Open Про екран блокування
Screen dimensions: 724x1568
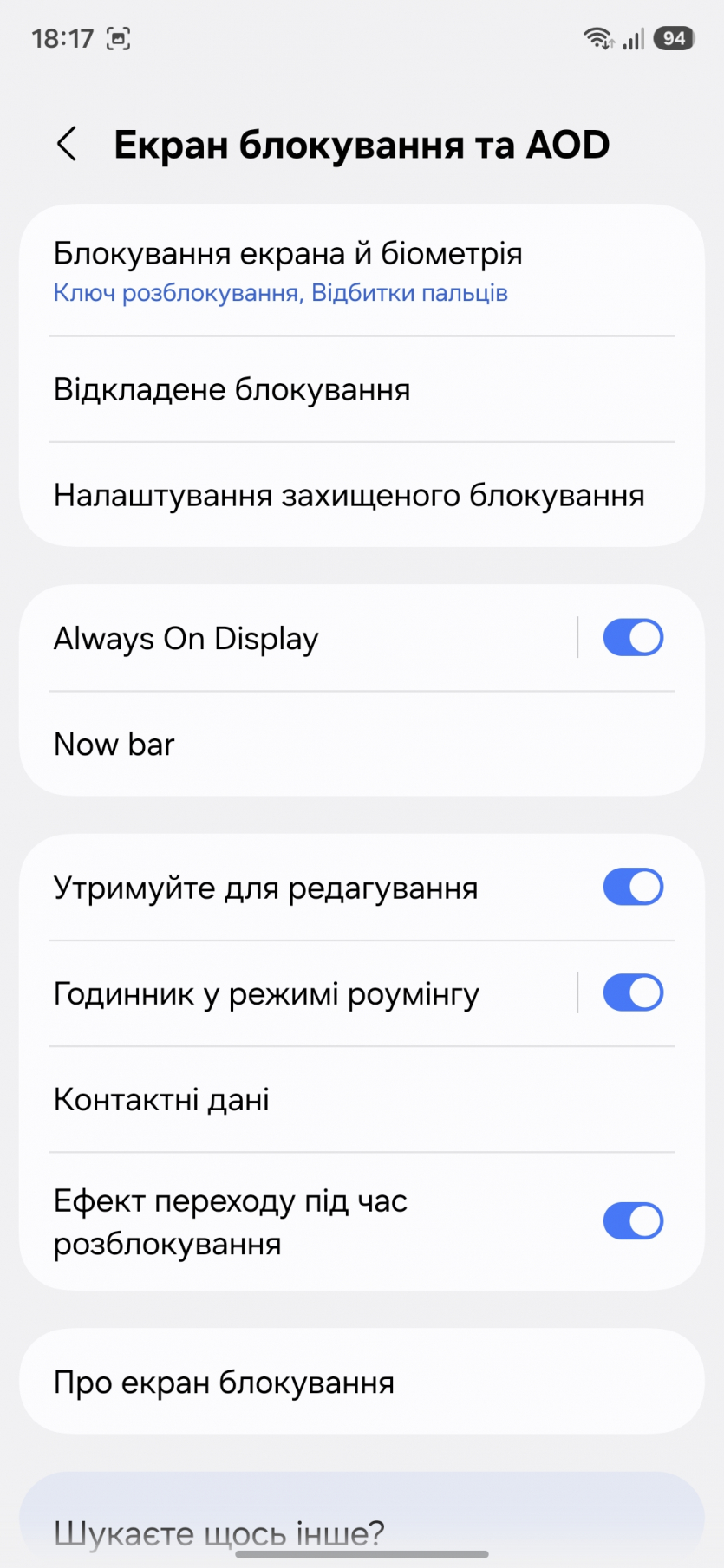click(224, 1383)
